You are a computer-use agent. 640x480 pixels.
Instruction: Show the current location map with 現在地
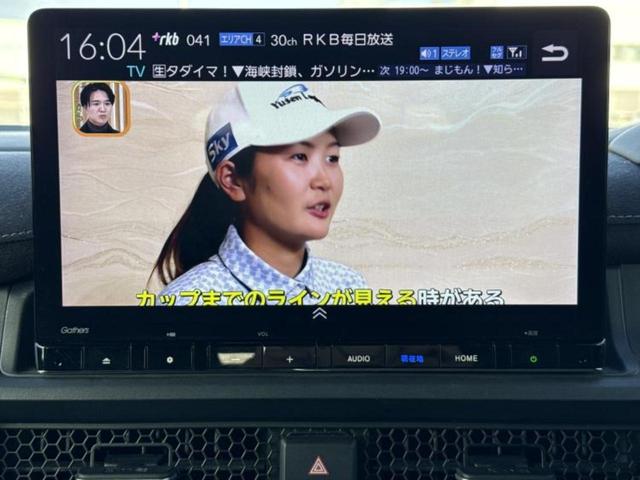(x=412, y=358)
